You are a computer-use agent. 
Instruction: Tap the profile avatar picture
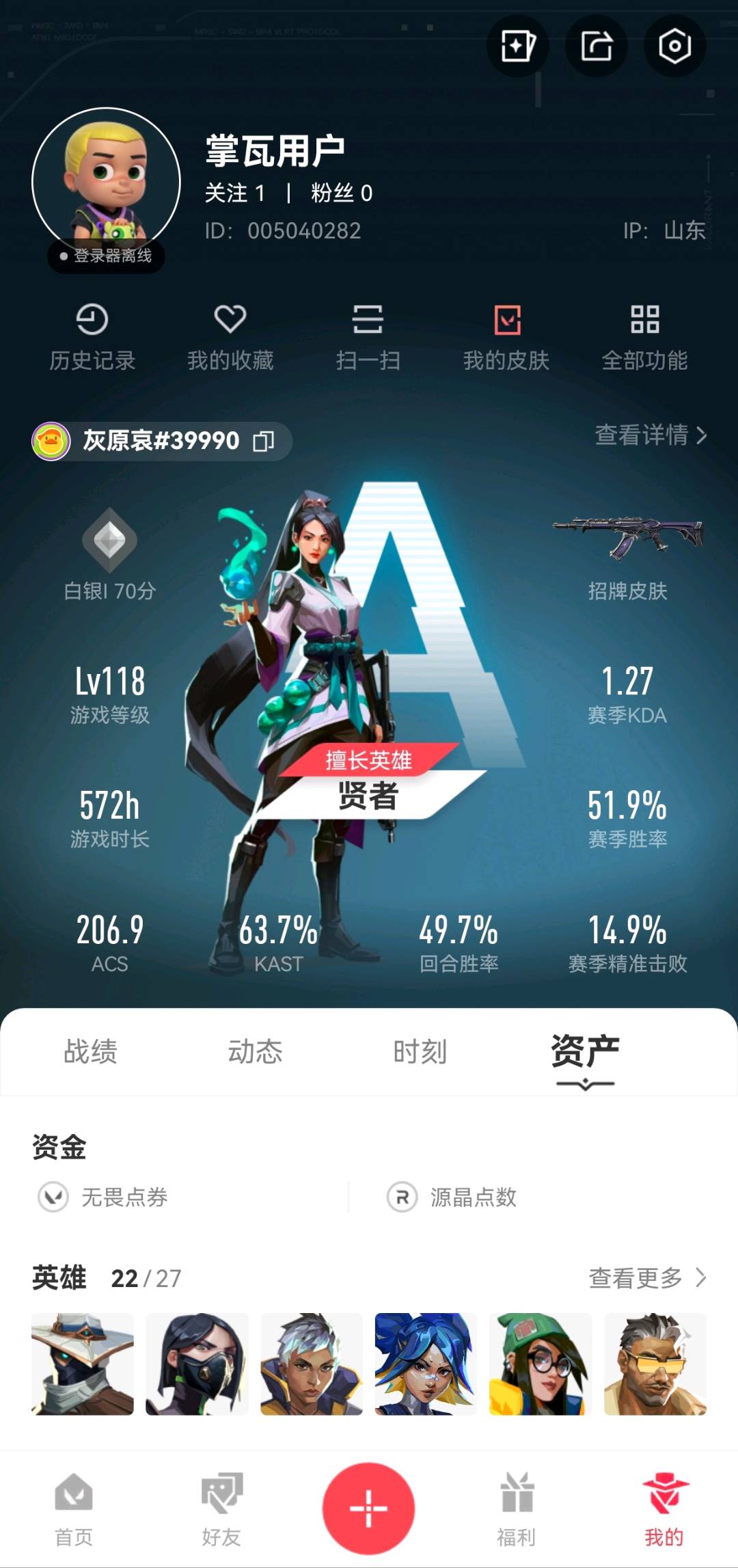pos(106,182)
